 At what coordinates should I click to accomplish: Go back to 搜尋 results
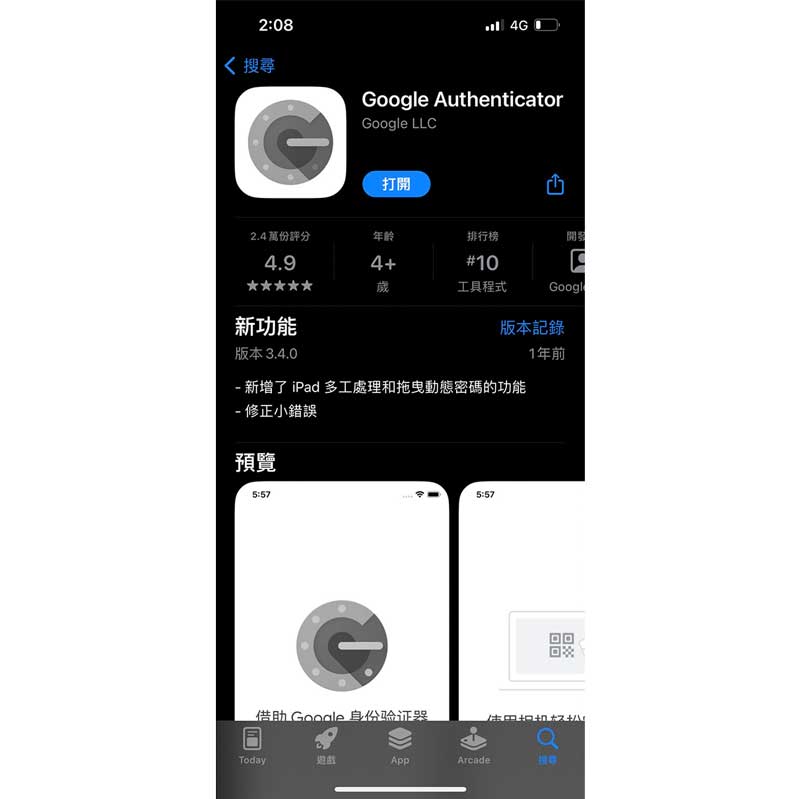point(249,66)
